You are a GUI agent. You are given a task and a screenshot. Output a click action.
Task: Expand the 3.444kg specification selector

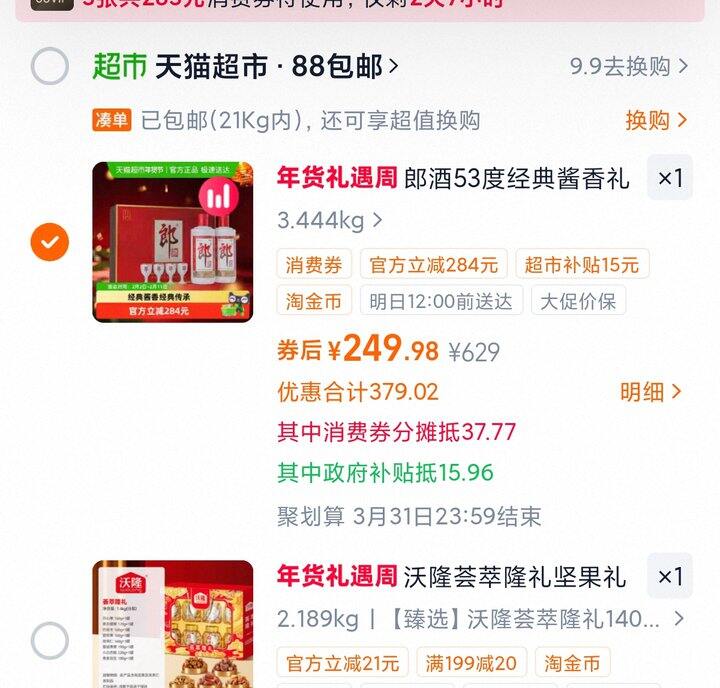pos(330,220)
